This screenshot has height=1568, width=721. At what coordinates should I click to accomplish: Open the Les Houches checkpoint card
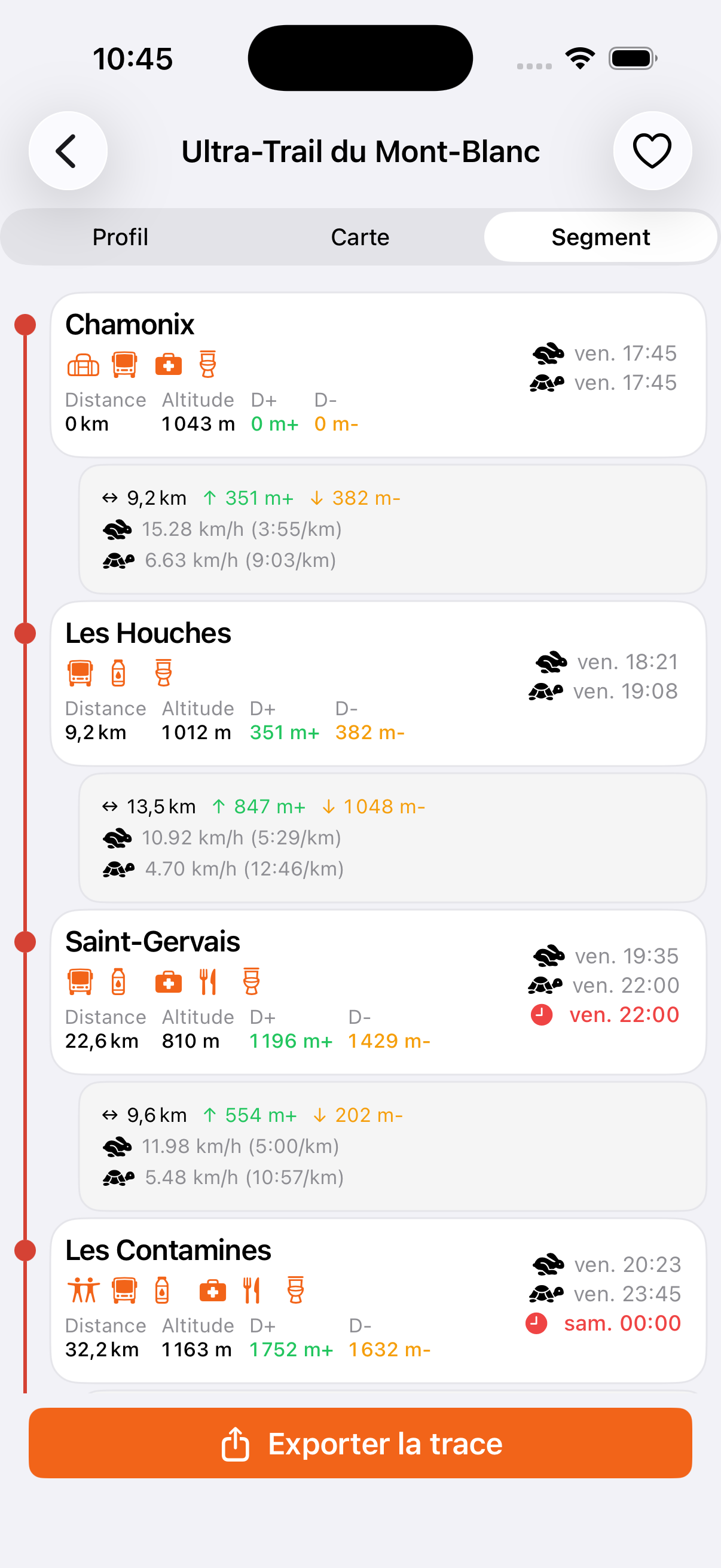377,683
